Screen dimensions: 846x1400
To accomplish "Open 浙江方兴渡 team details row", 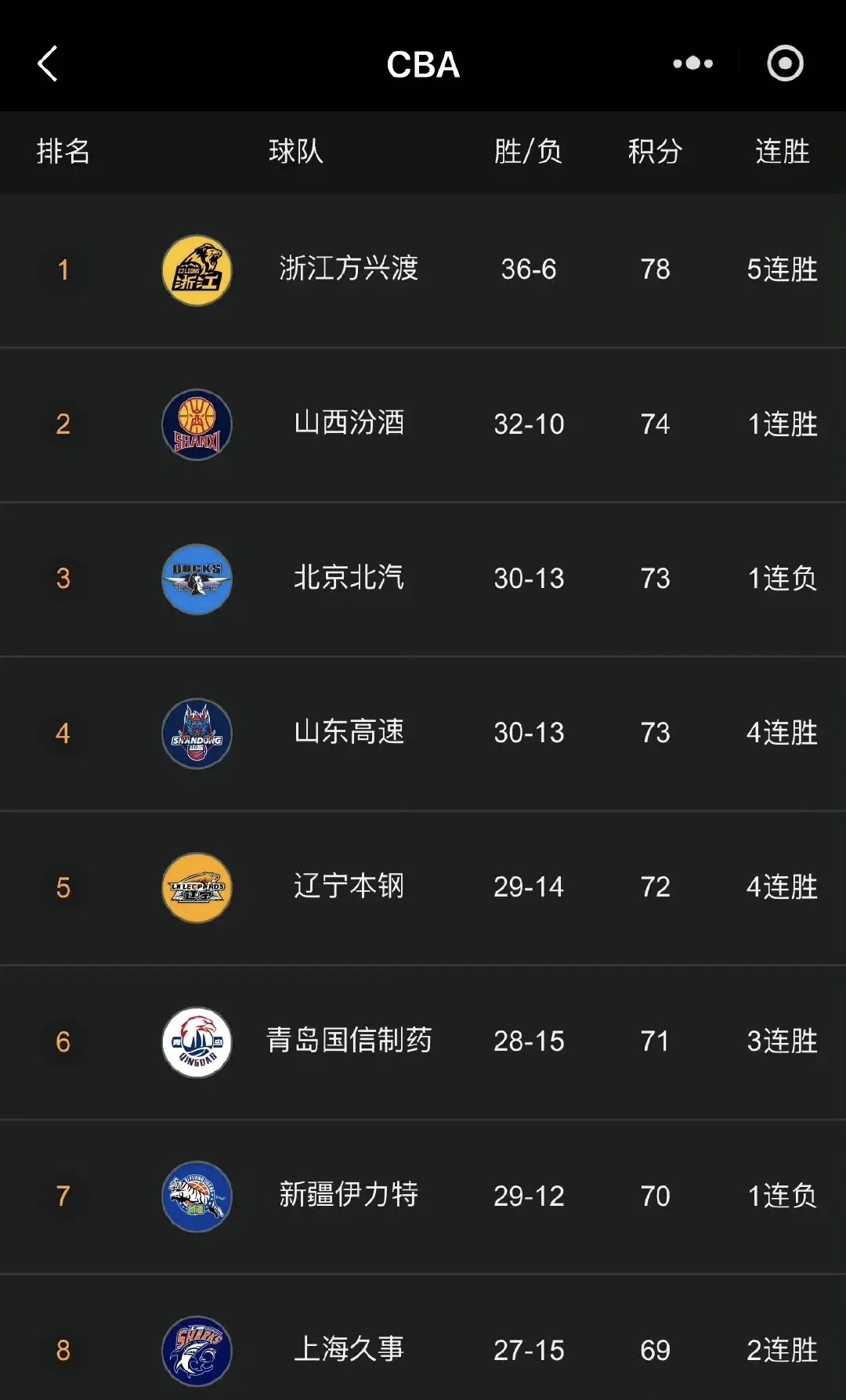I will (x=423, y=269).
